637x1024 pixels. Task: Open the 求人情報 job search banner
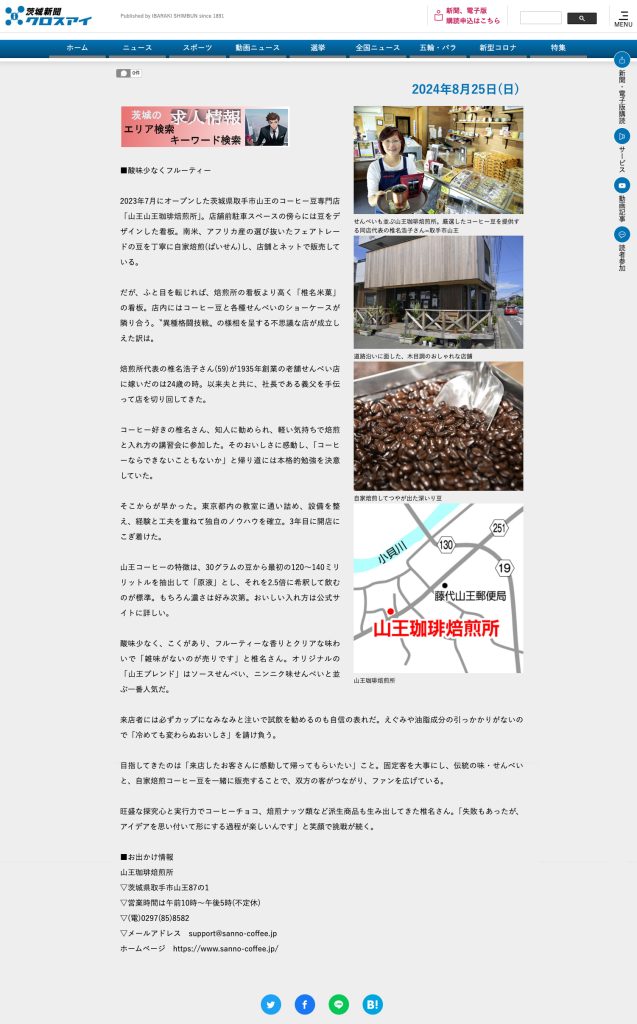(204, 127)
